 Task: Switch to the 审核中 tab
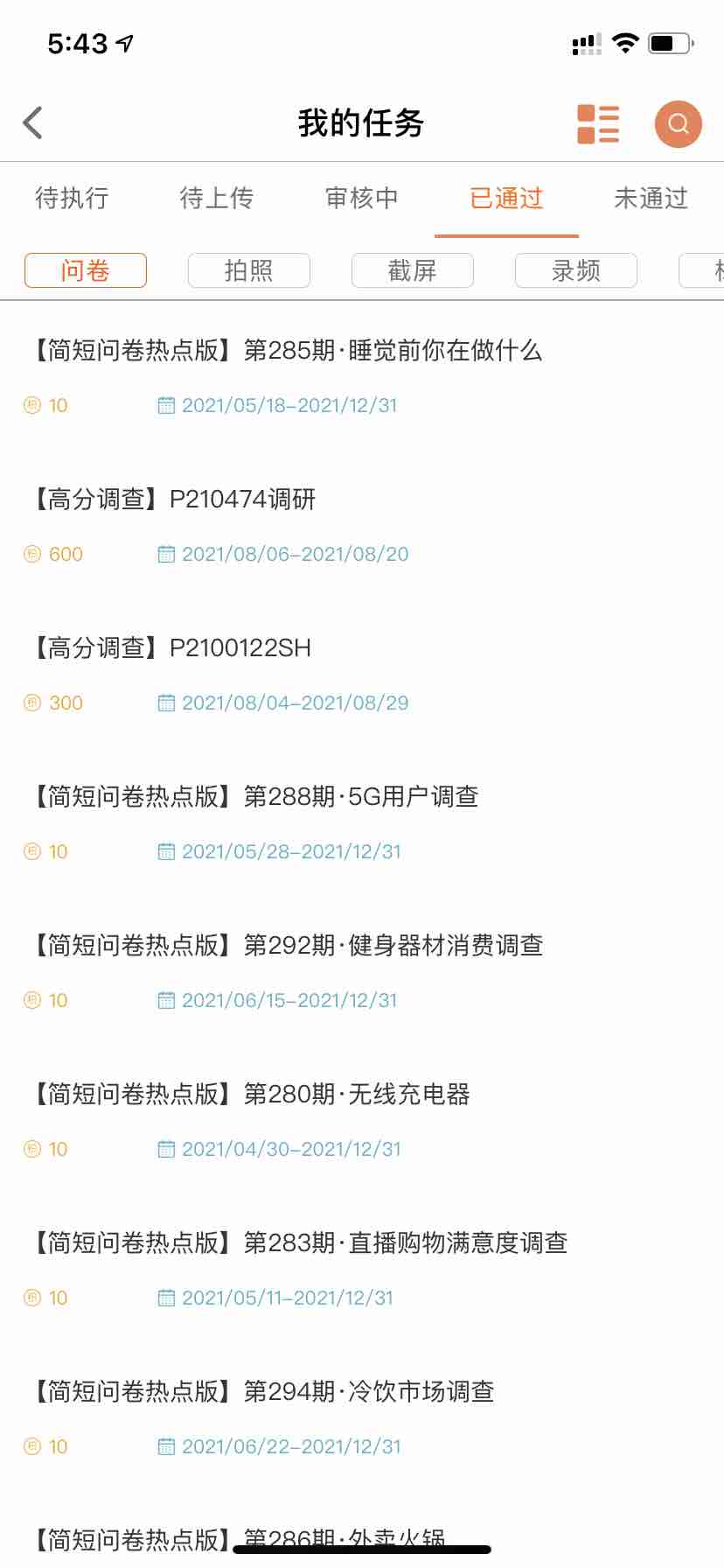pos(362,199)
